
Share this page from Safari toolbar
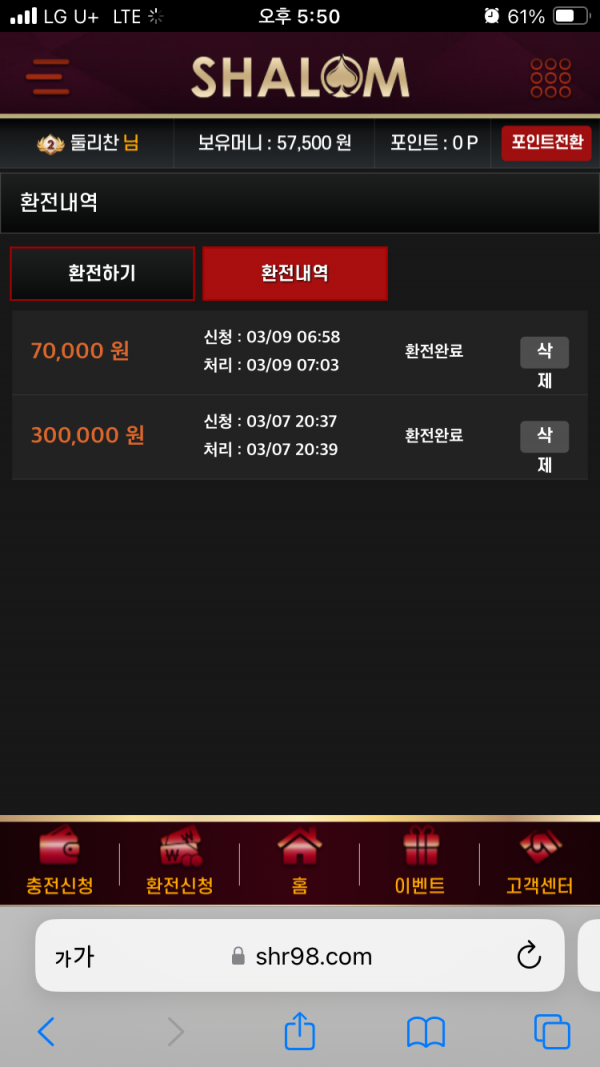300,1031
